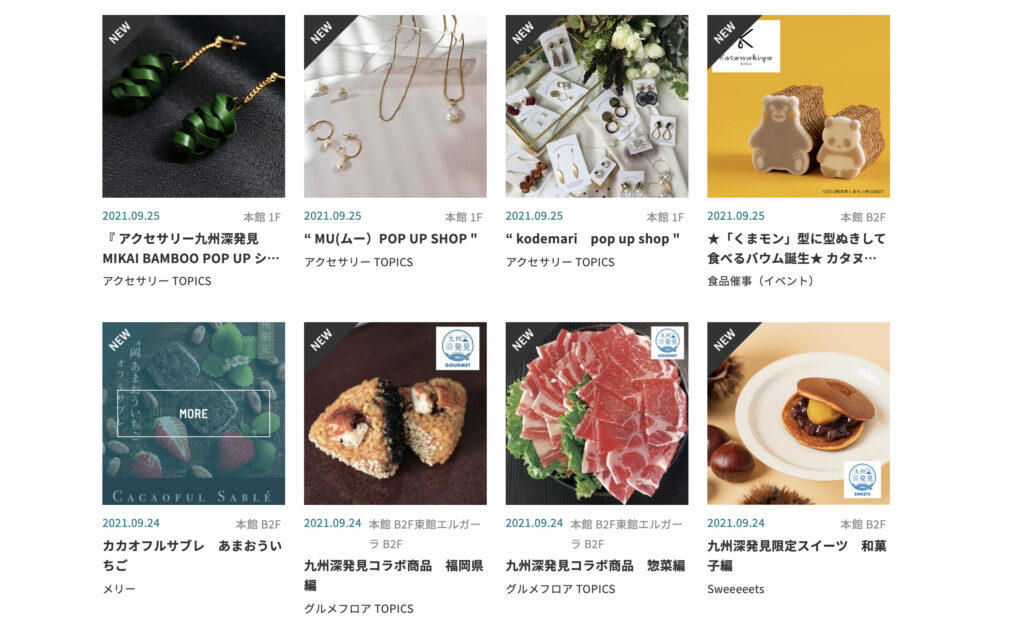
Task: Open the MIKAI BAMBOO POP UP accessory card
Action: coord(193,106)
